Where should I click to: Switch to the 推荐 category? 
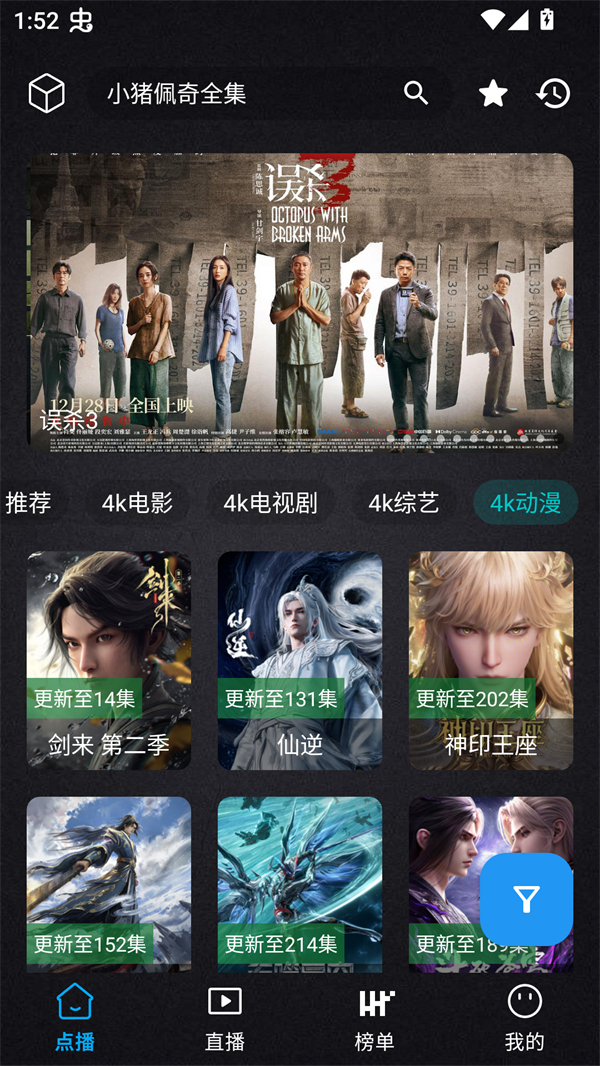28,503
